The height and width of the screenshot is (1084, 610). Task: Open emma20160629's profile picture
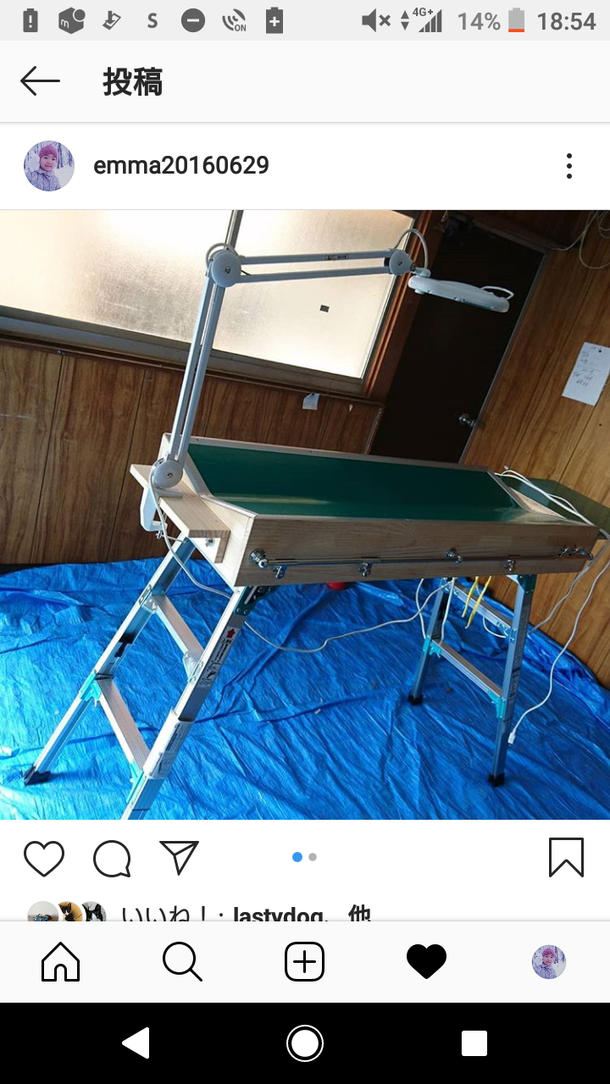coord(49,166)
